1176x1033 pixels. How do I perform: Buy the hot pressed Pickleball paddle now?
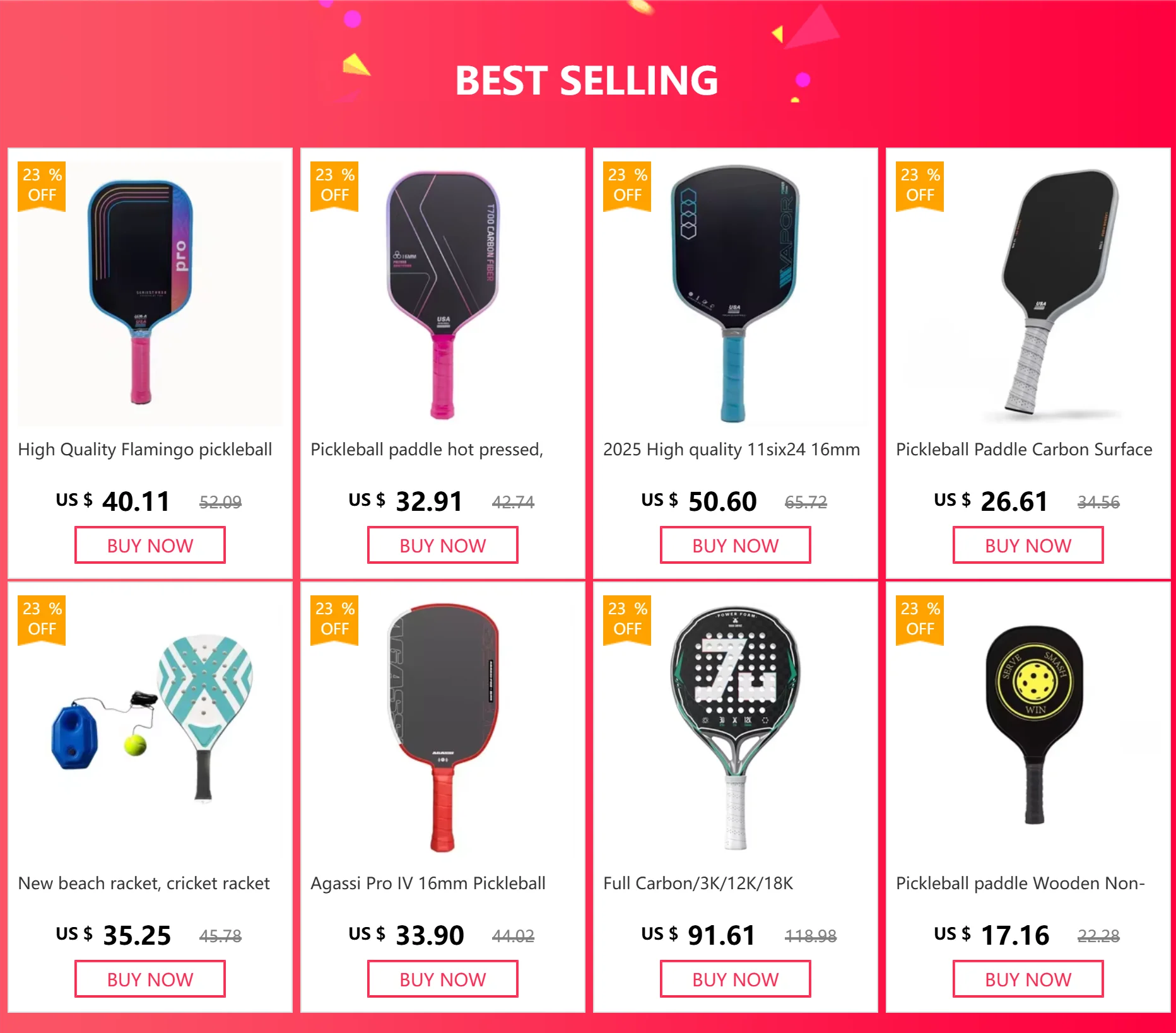(442, 545)
